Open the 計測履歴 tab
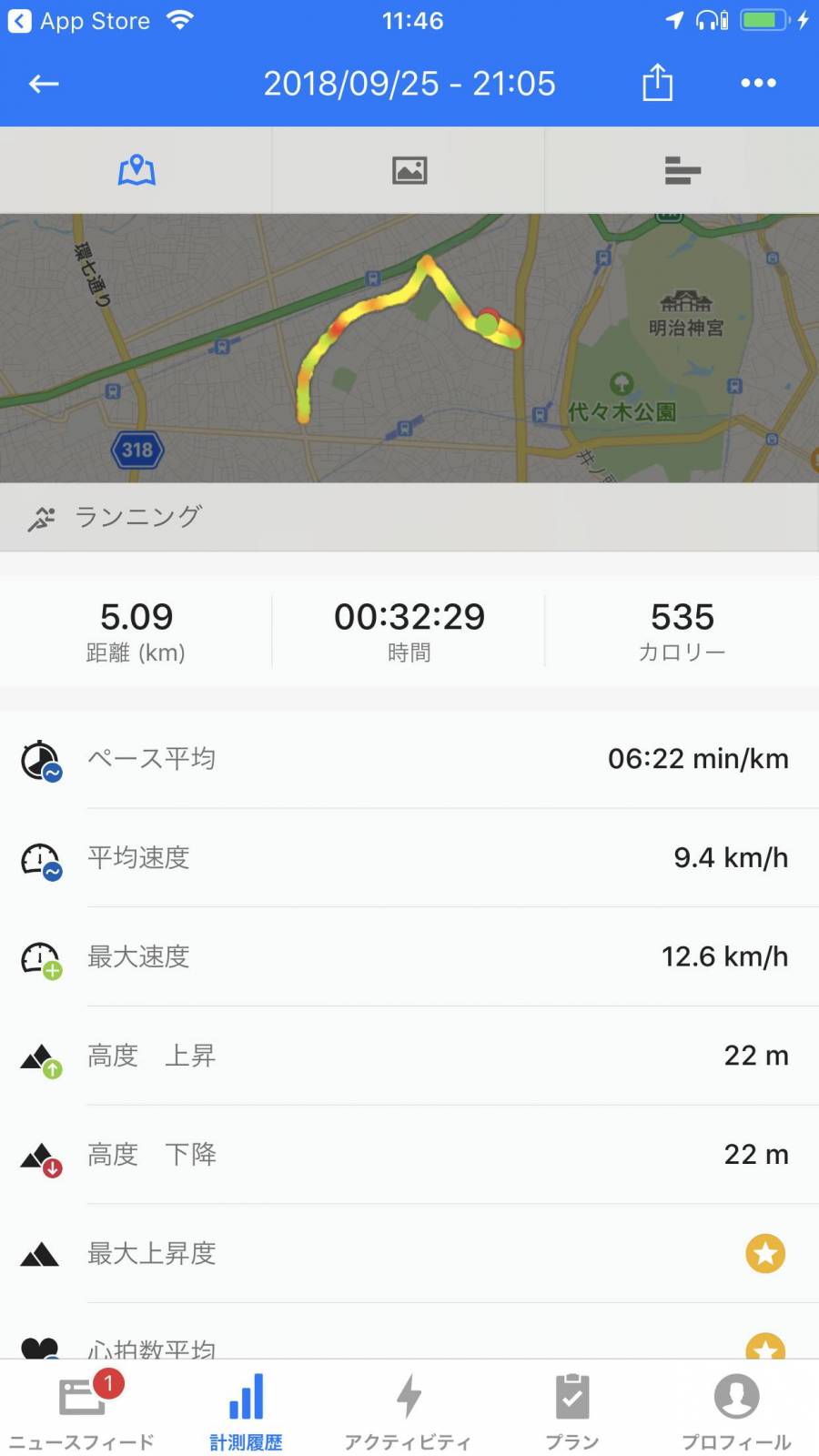 246,1411
